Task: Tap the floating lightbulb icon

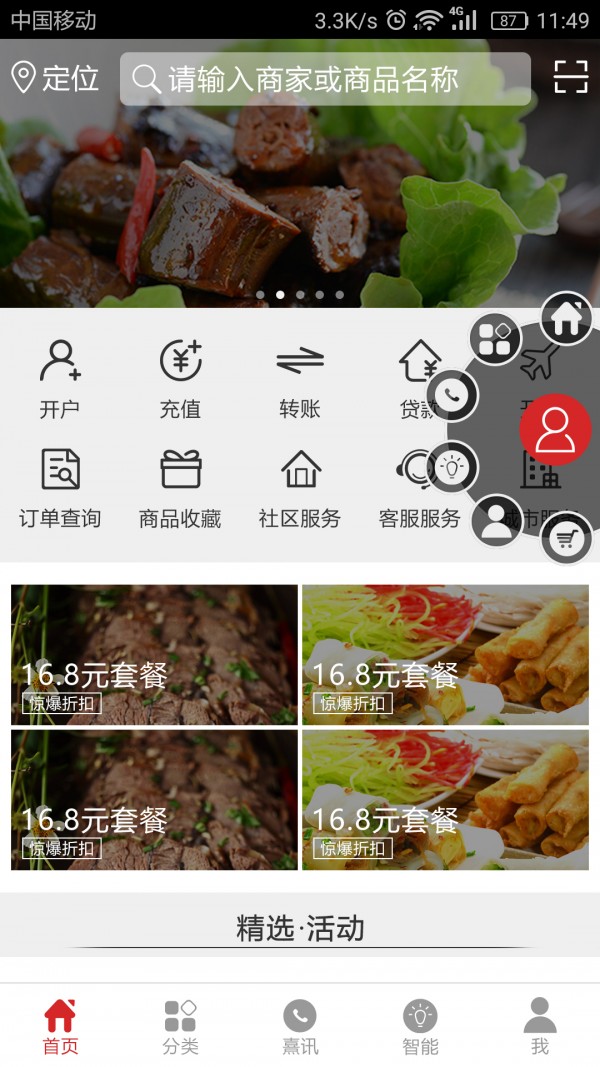Action: pyautogui.click(x=453, y=467)
